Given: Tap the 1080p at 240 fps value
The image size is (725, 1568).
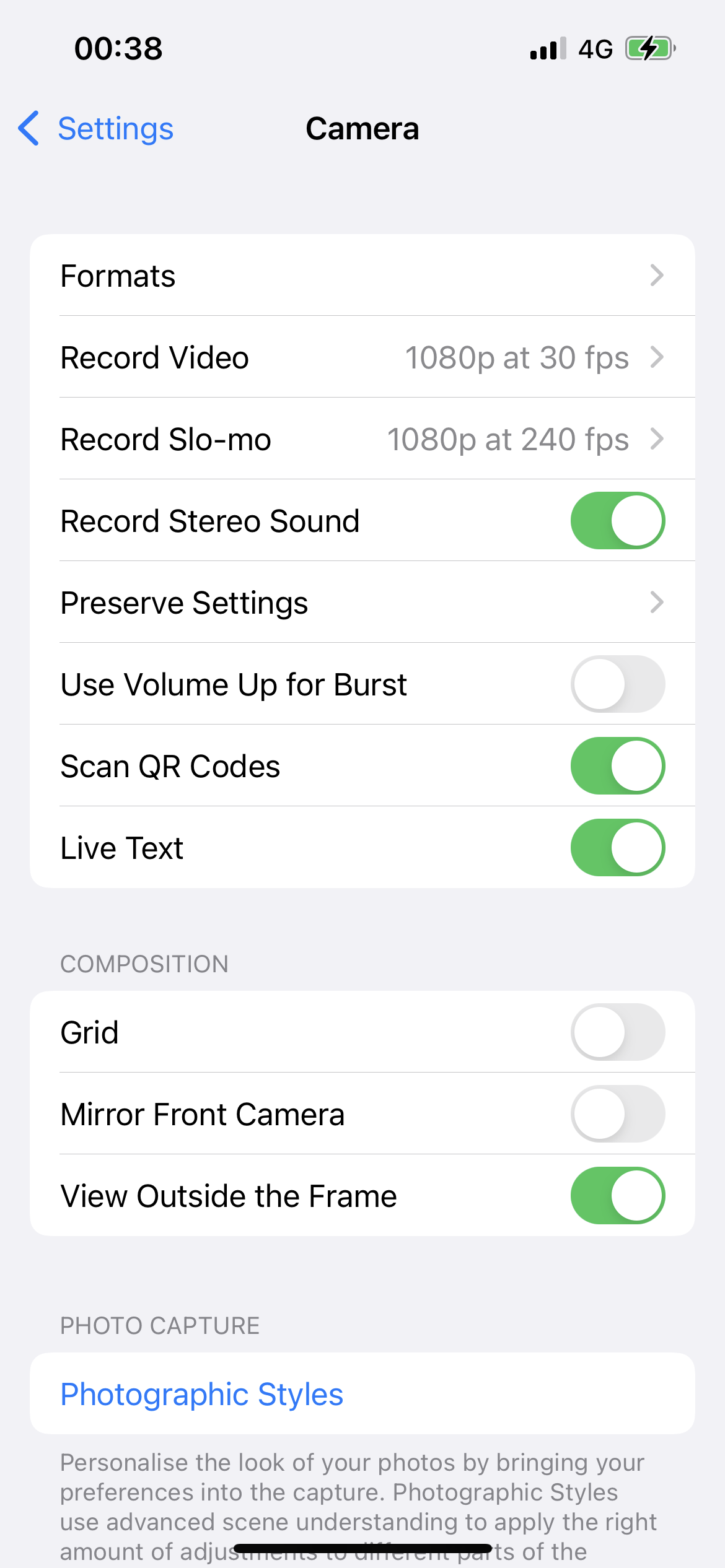Looking at the screenshot, I should (507, 438).
